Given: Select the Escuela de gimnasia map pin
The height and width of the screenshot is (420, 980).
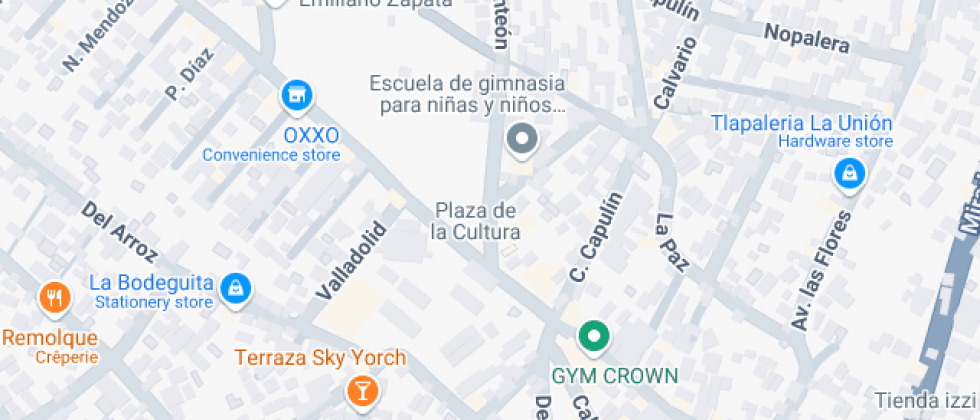Looking at the screenshot, I should [521, 139].
